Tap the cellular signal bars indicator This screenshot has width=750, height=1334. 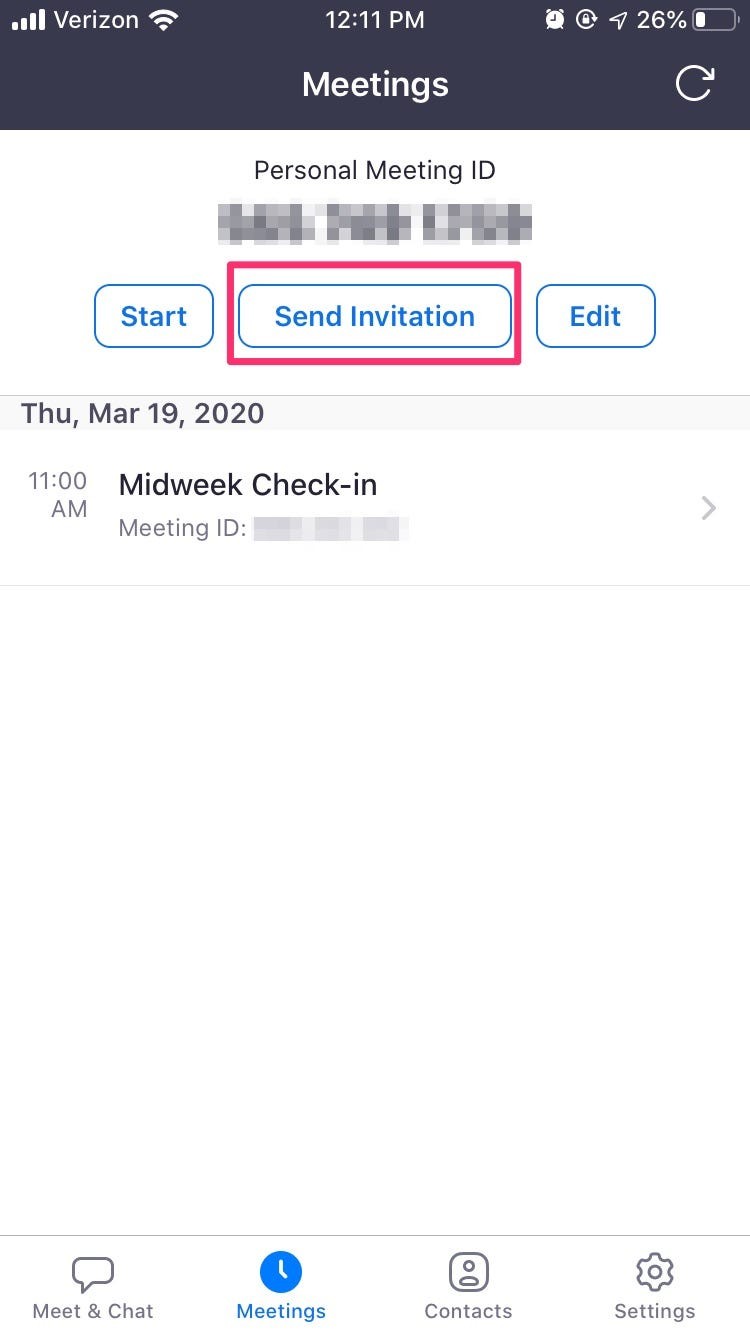pyautogui.click(x=28, y=18)
